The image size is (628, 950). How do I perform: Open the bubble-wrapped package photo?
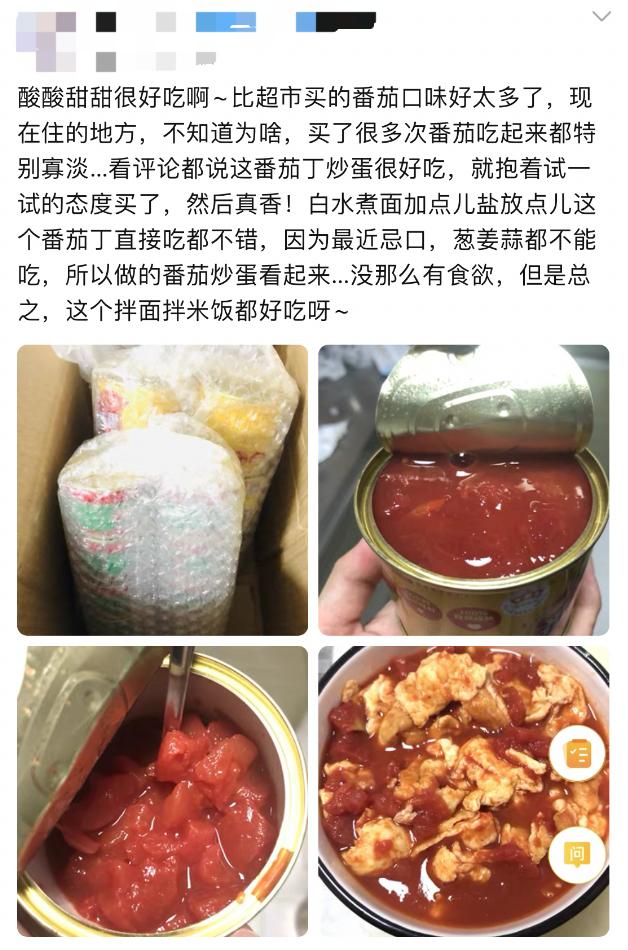coord(162,490)
